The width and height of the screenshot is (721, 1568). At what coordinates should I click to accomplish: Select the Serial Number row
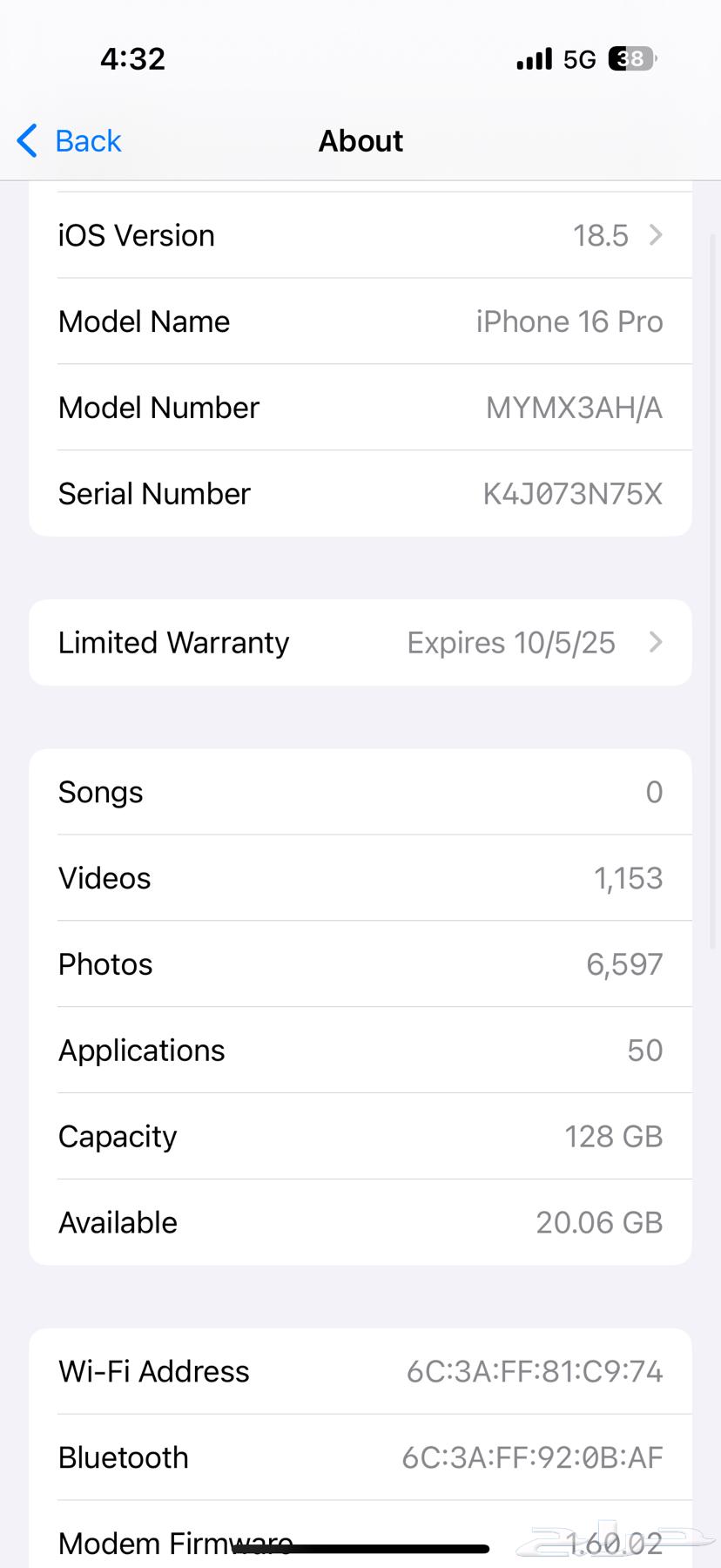pyautogui.click(x=360, y=493)
